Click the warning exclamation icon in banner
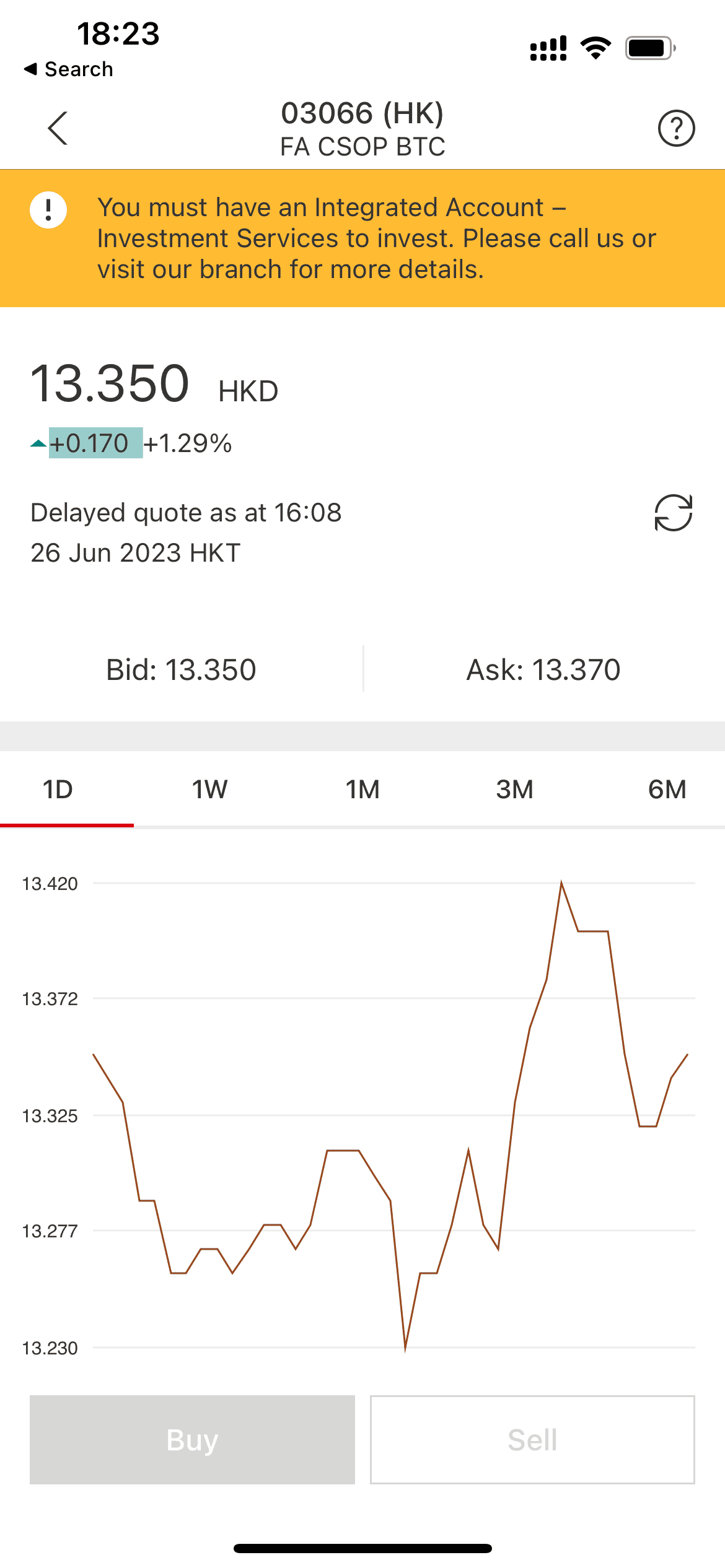Viewport: 725px width, 1568px height. 48,209
